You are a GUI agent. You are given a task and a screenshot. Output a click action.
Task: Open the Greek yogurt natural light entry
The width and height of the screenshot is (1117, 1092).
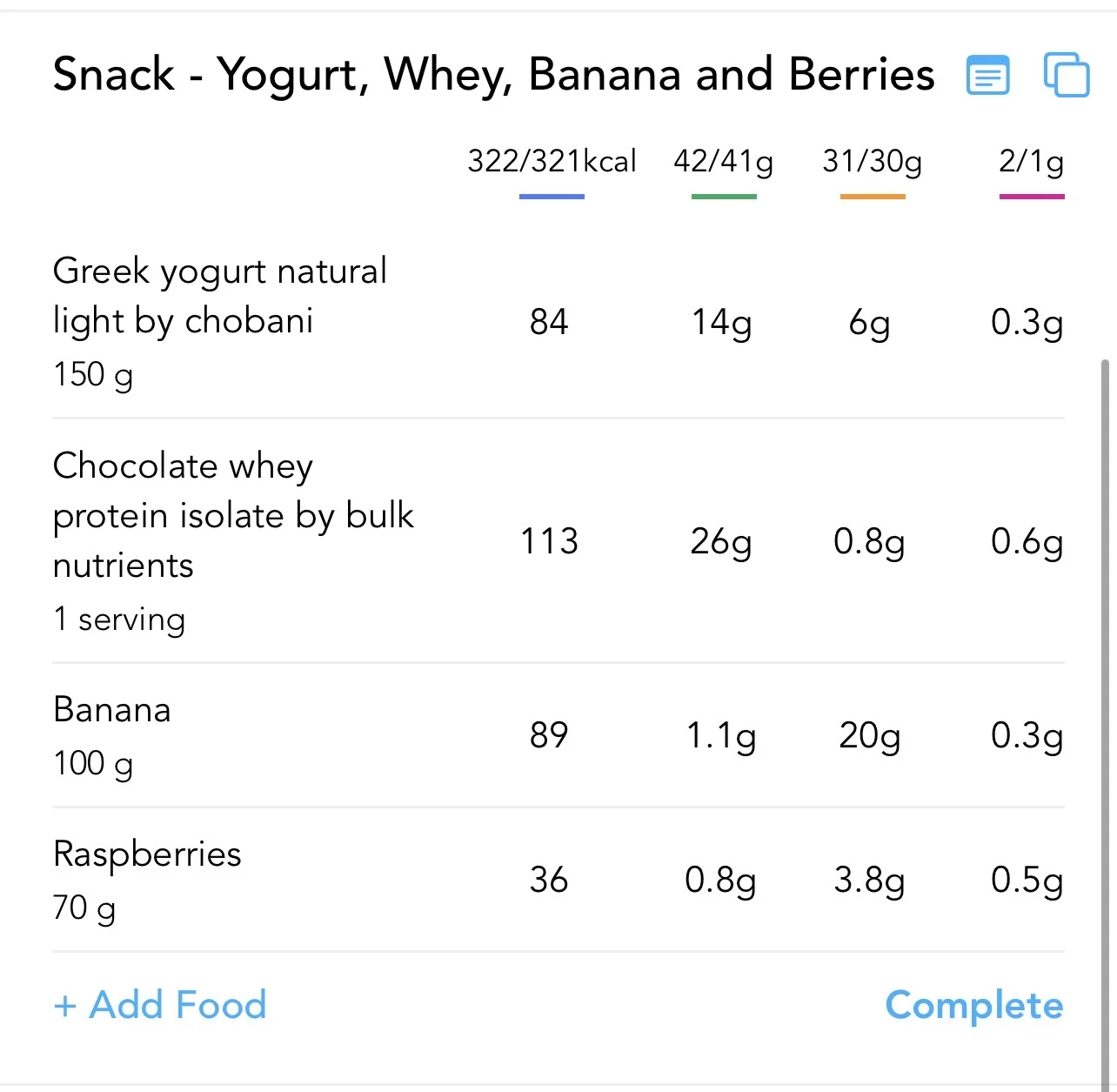(x=558, y=322)
